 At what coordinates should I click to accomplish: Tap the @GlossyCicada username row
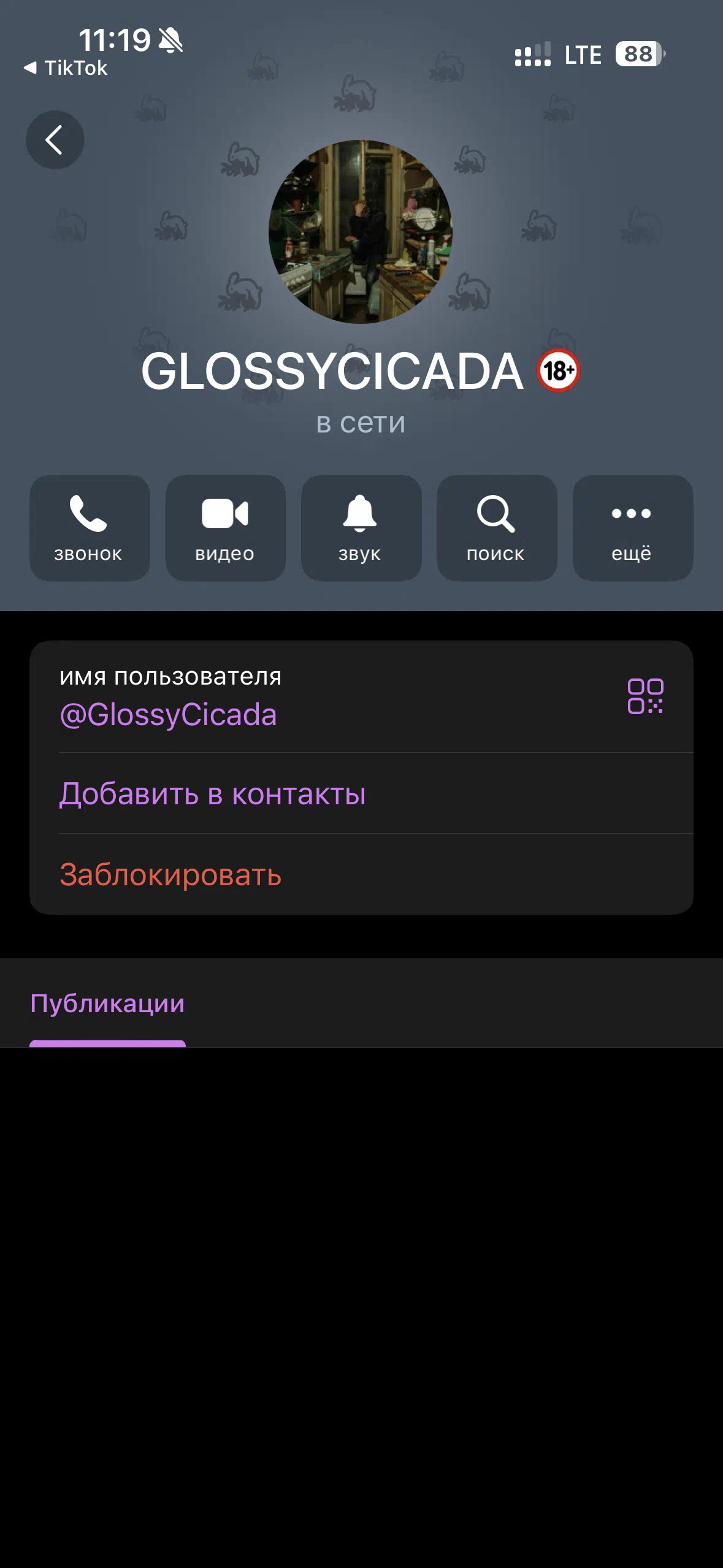(x=361, y=697)
